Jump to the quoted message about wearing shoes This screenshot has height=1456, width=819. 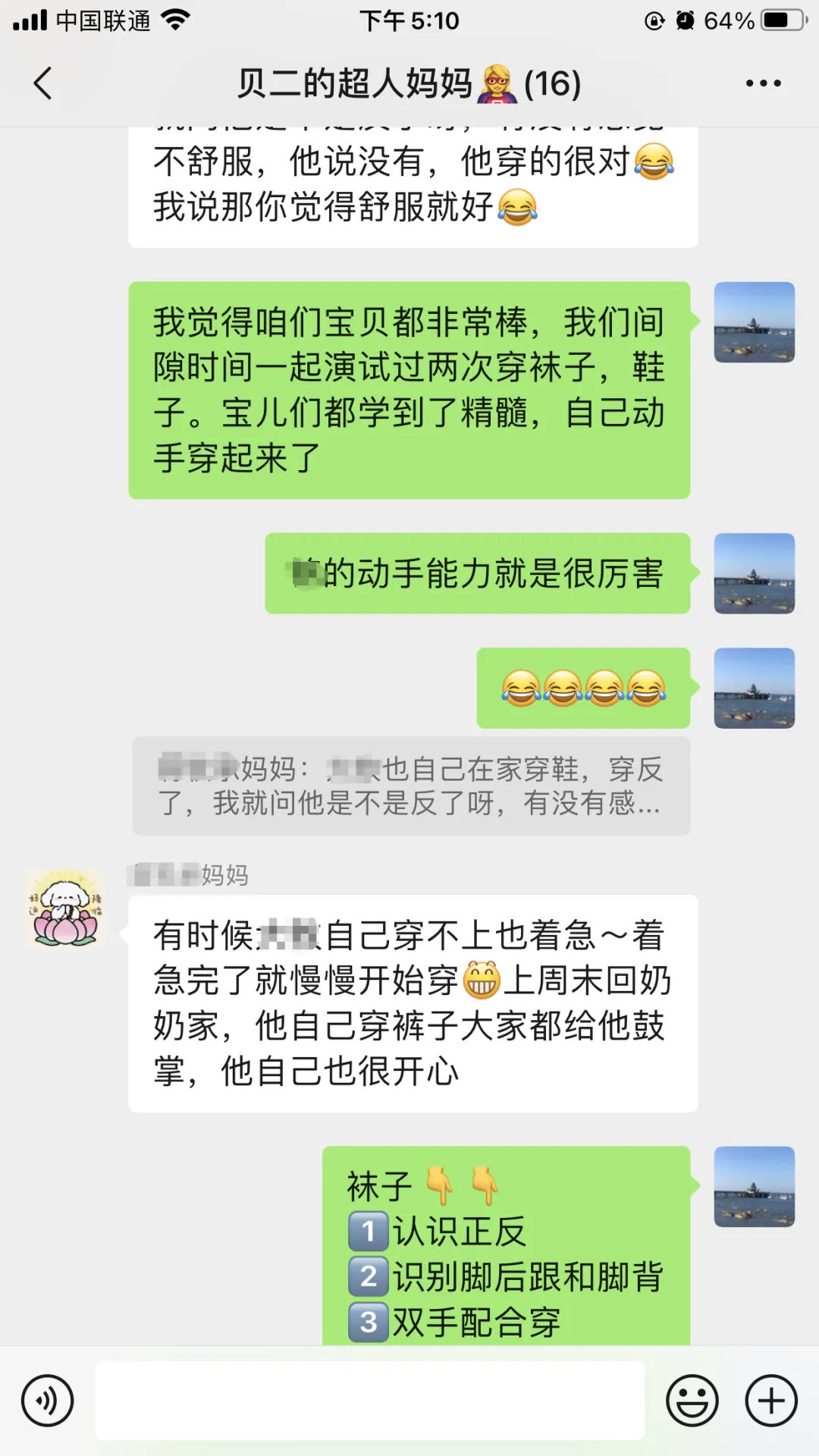pos(410,786)
